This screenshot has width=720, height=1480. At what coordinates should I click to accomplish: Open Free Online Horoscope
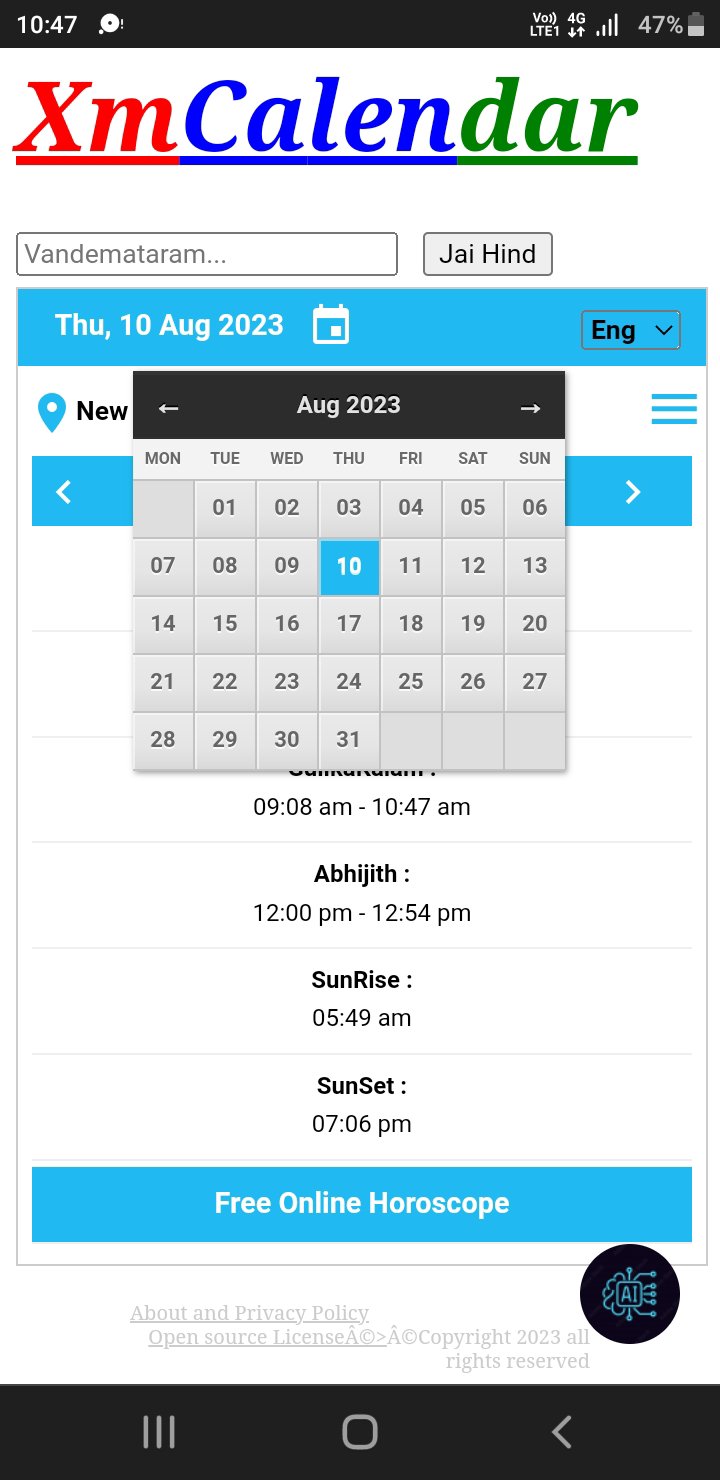(x=361, y=1203)
